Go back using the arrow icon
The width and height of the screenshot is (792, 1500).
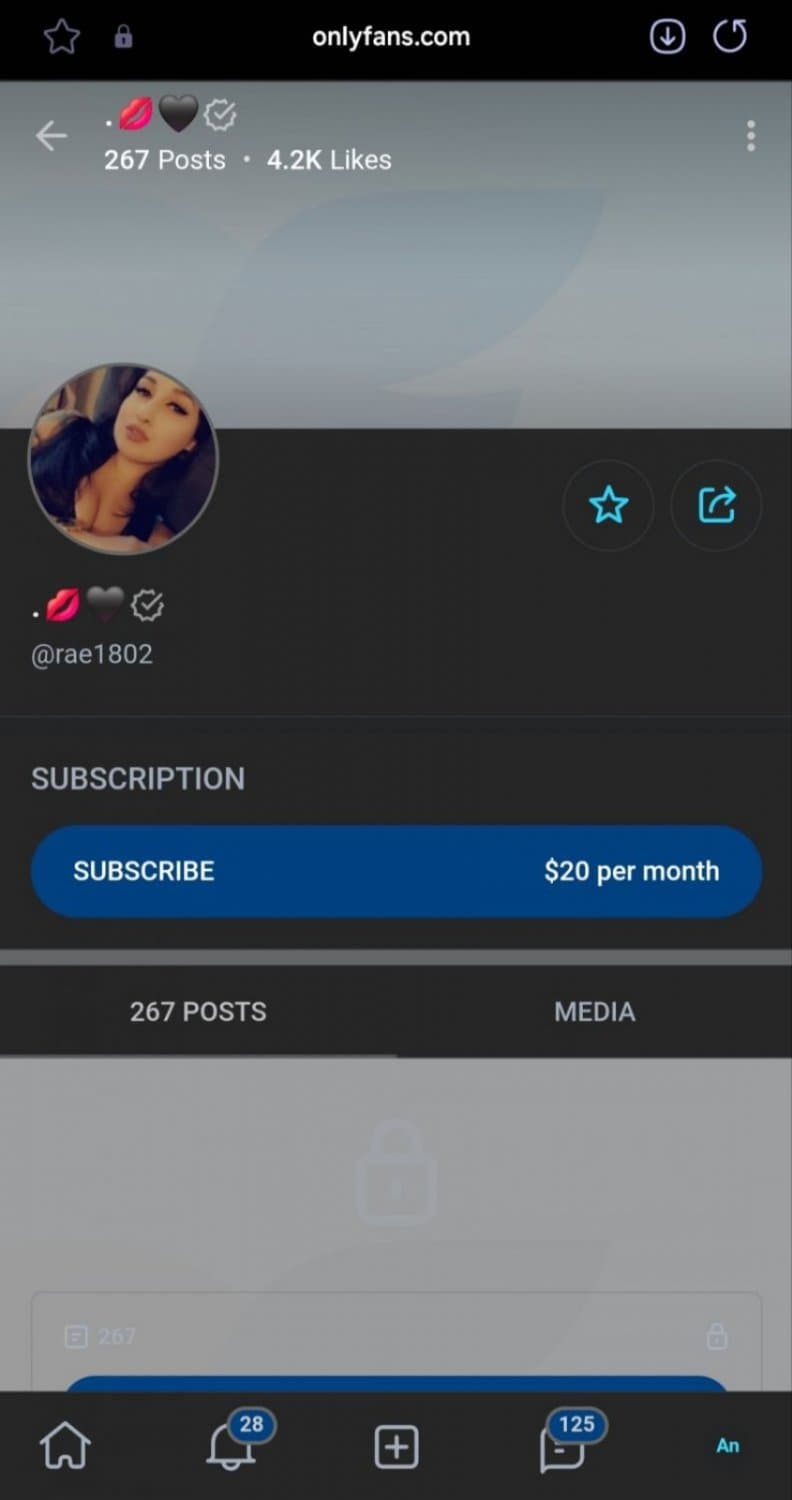pos(51,136)
